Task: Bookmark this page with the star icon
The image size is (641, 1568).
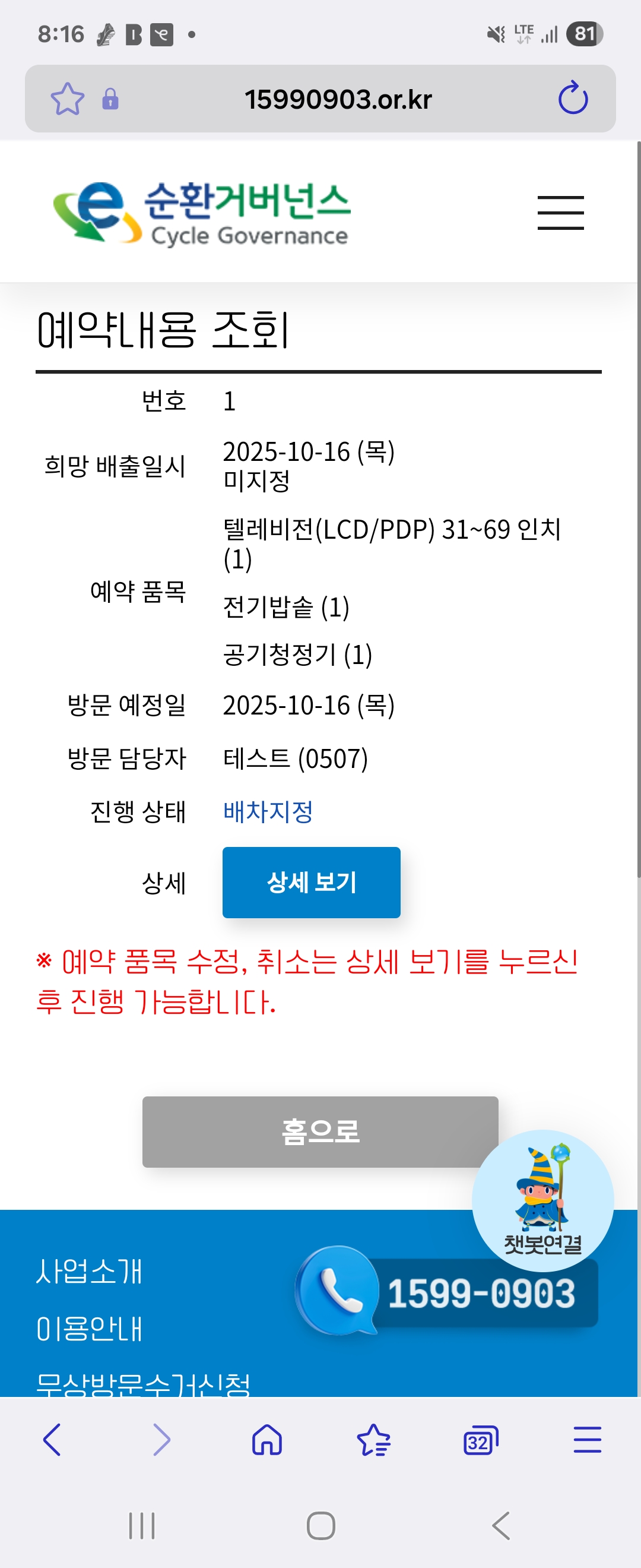Action: point(67,99)
